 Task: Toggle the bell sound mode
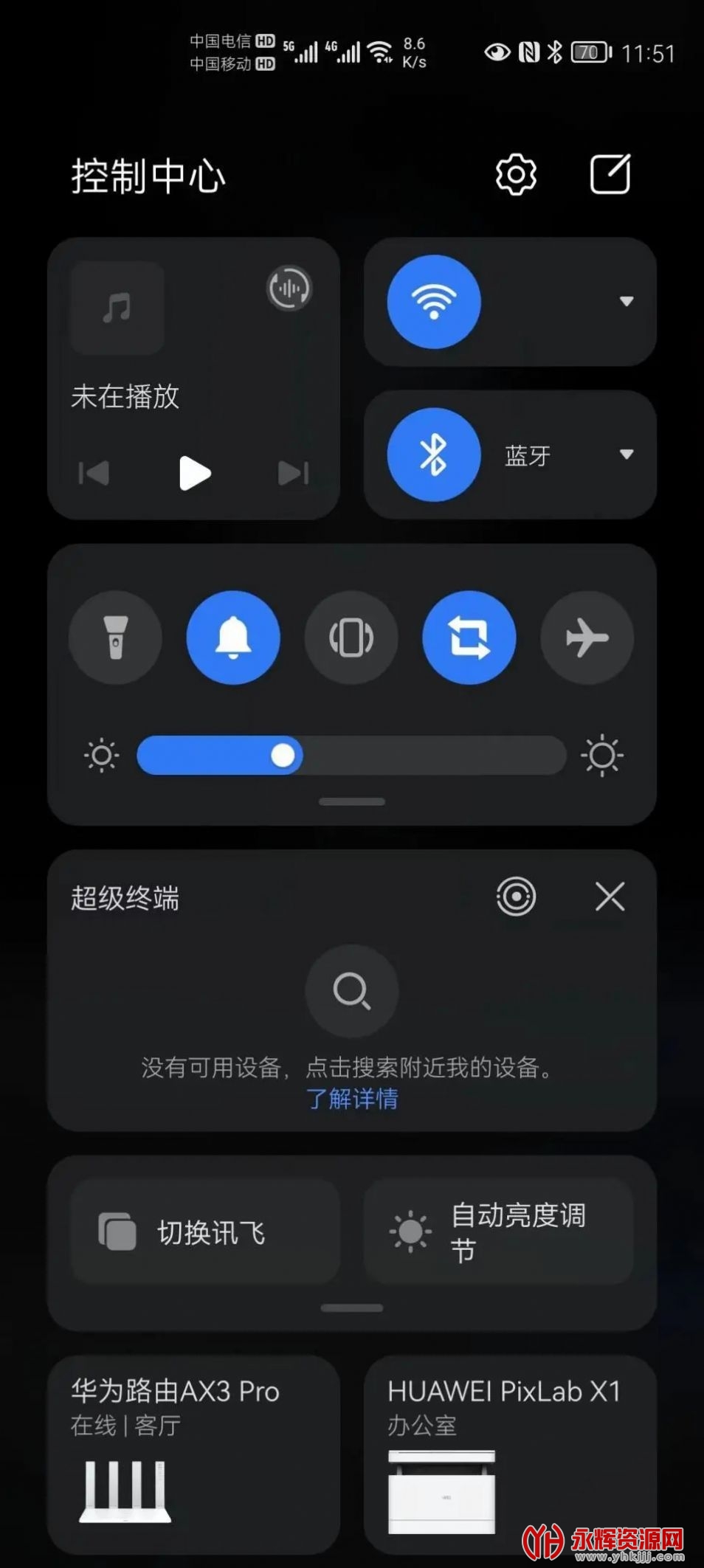(233, 638)
